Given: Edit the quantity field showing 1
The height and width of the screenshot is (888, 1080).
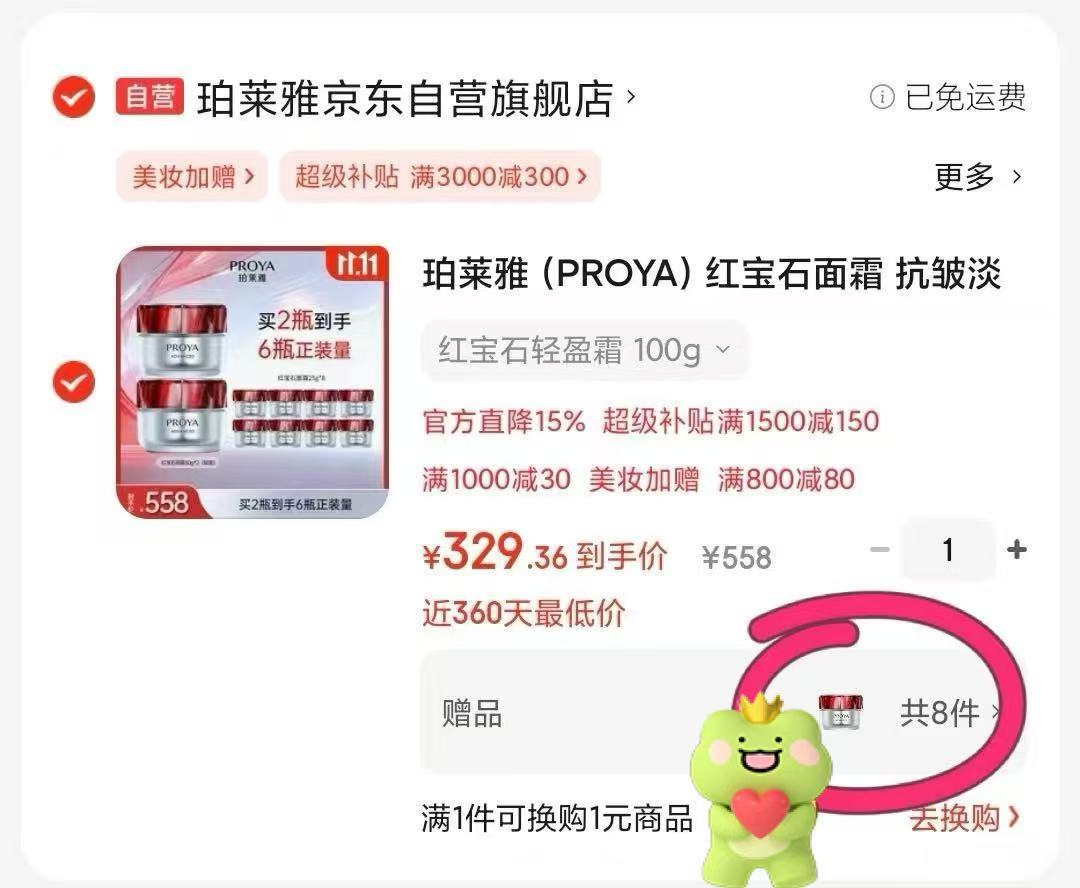Looking at the screenshot, I should 948,550.
